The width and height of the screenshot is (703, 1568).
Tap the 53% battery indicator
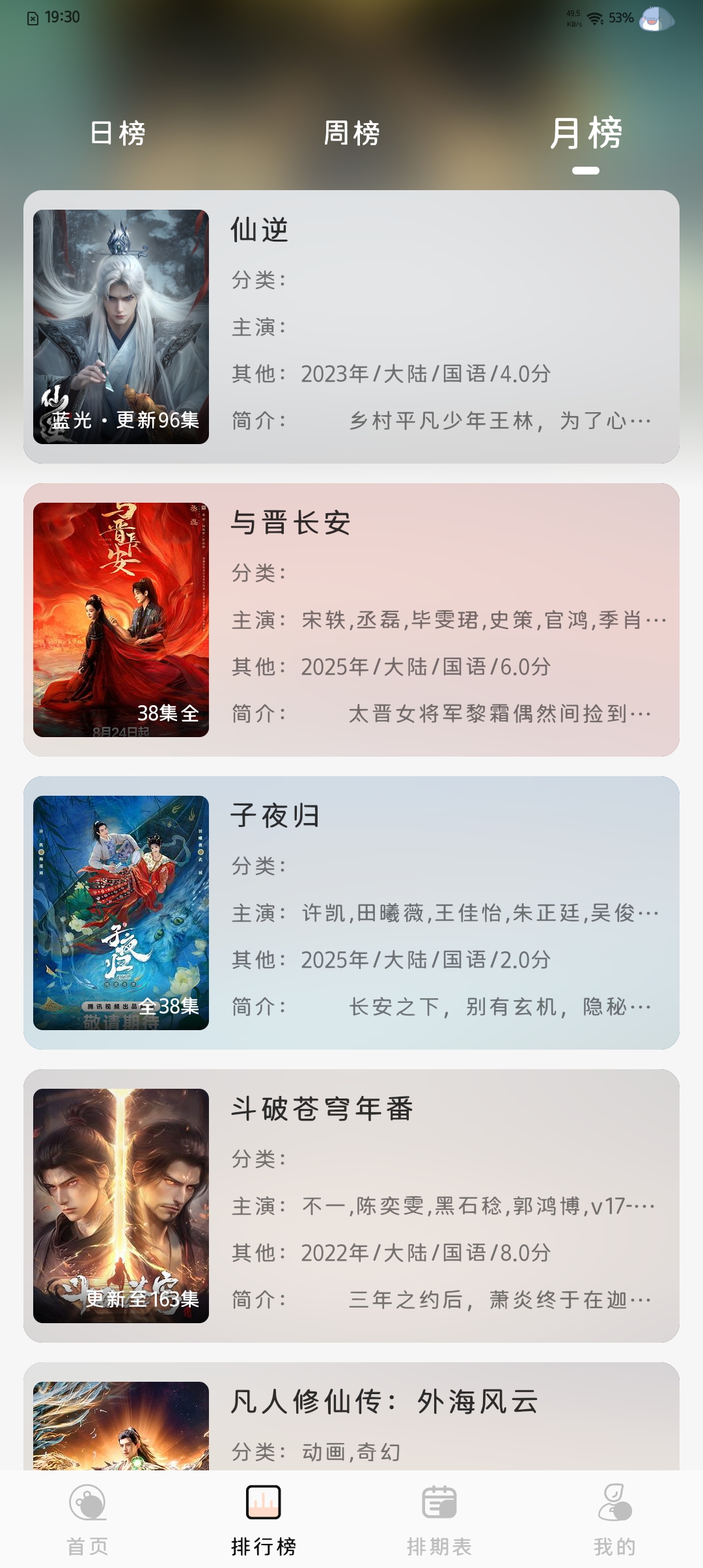pyautogui.click(x=620, y=18)
